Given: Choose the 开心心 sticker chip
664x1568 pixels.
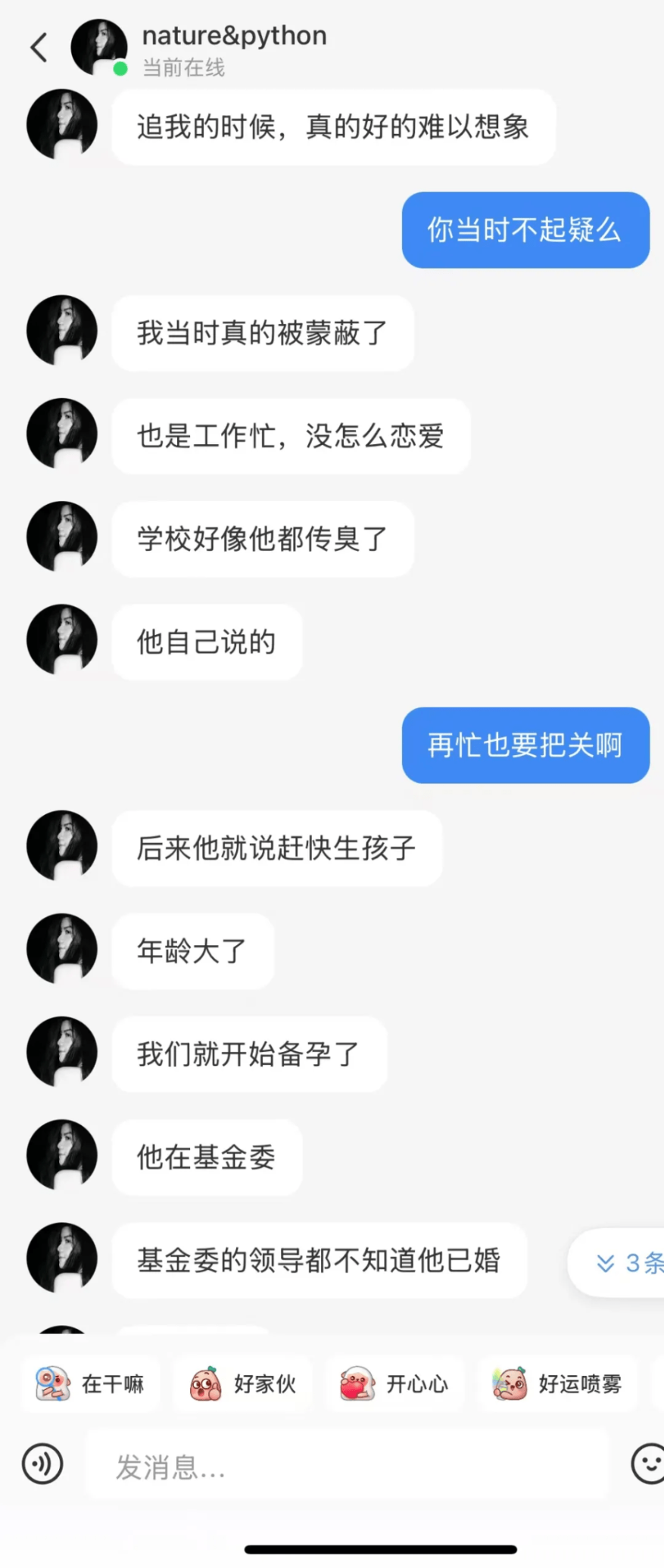Looking at the screenshot, I should tap(395, 1384).
